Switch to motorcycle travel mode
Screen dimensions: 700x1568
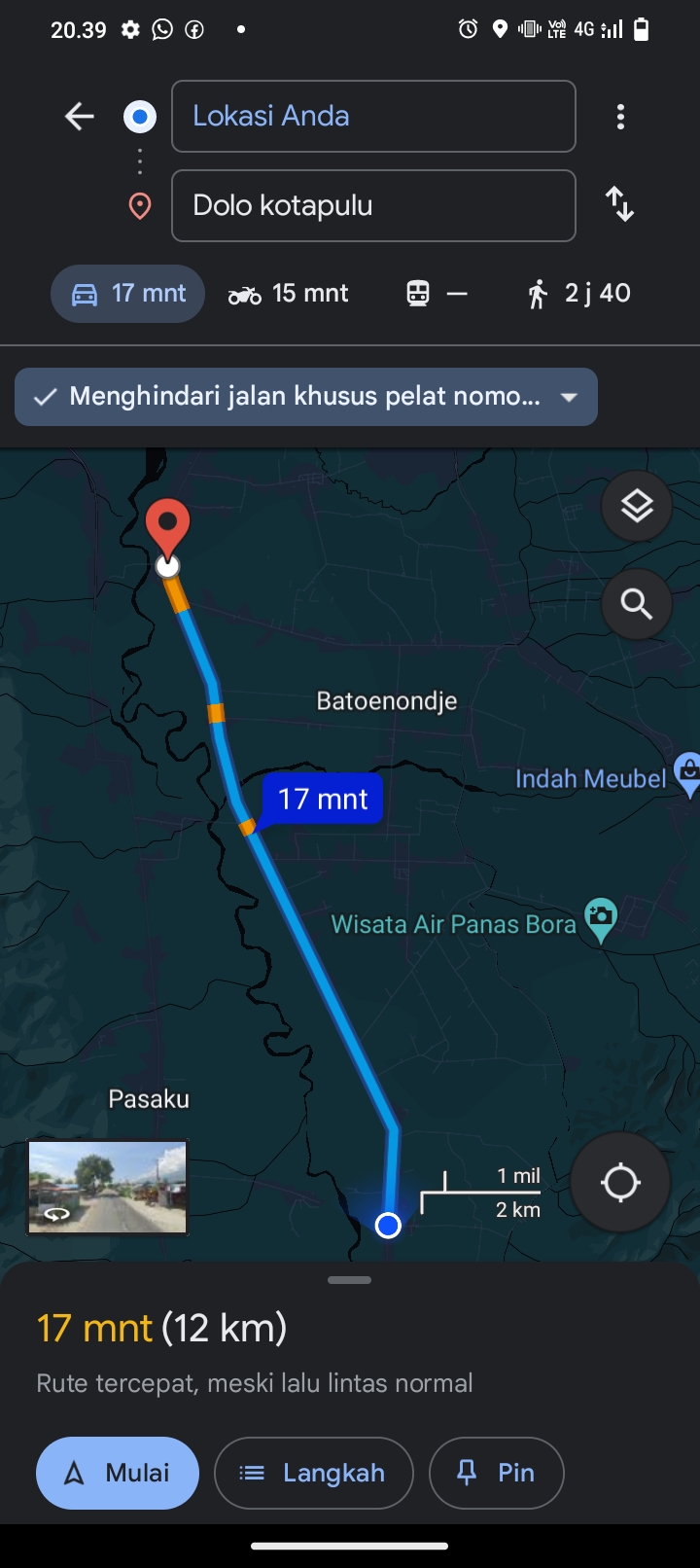(288, 293)
